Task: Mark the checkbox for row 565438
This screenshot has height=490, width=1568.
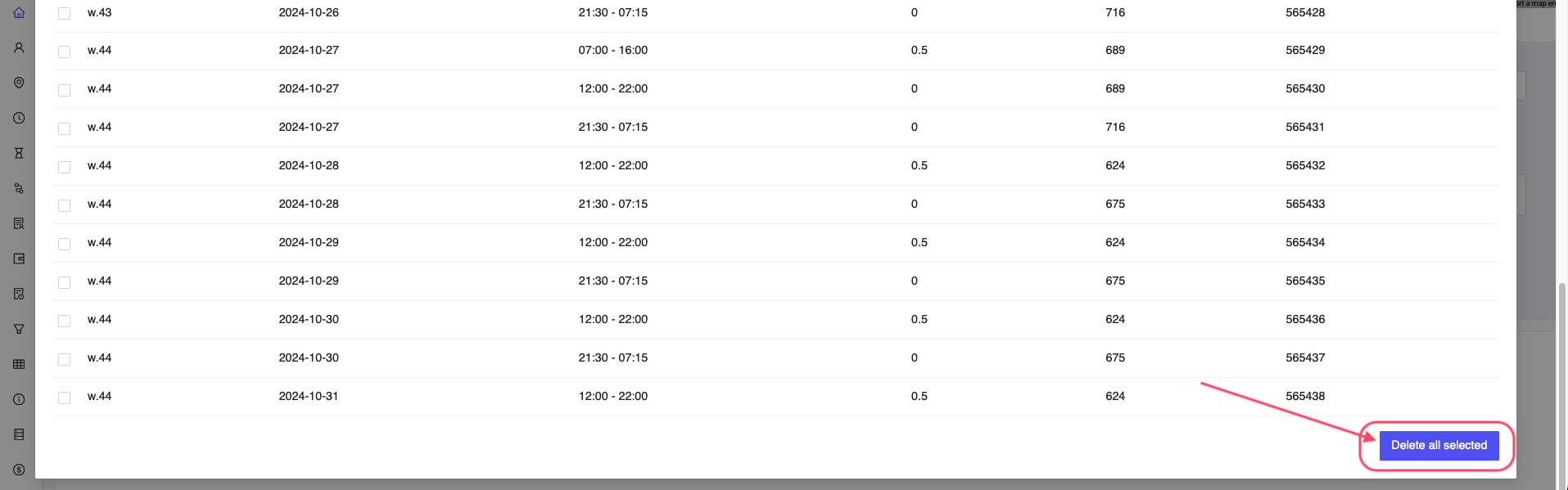Action: [64, 398]
